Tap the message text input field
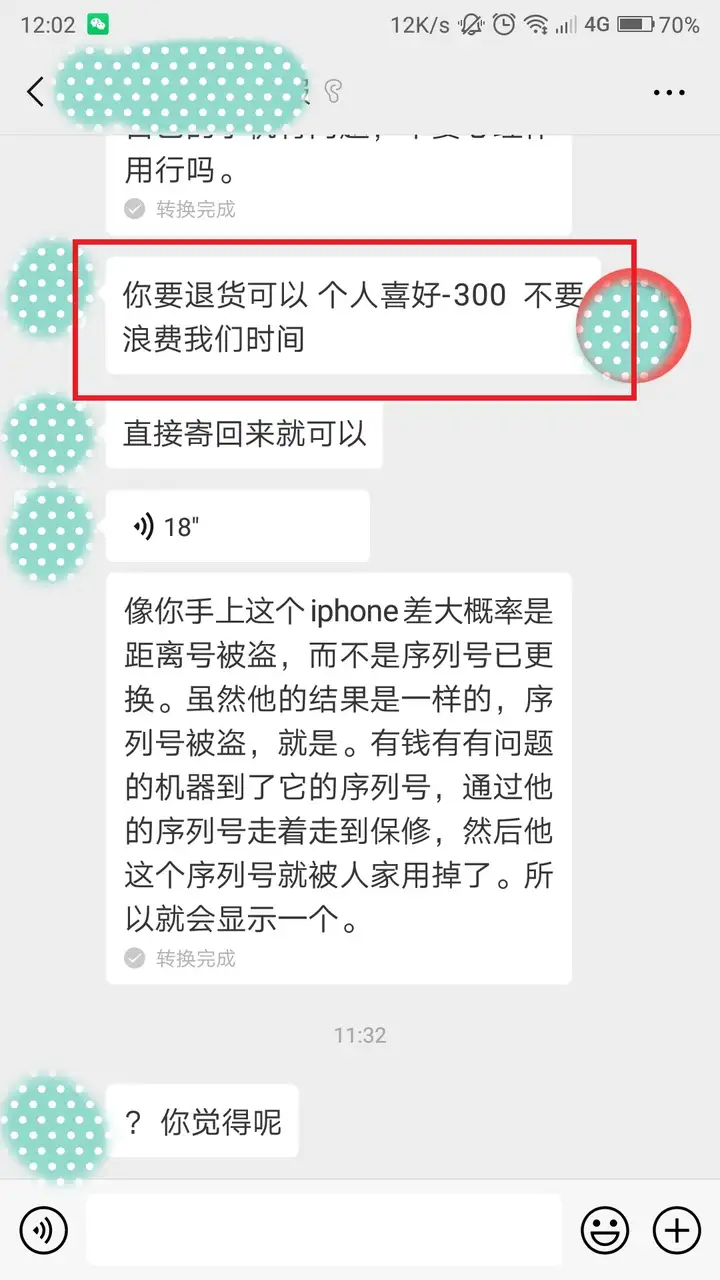Image resolution: width=720 pixels, height=1280 pixels. click(x=323, y=1229)
